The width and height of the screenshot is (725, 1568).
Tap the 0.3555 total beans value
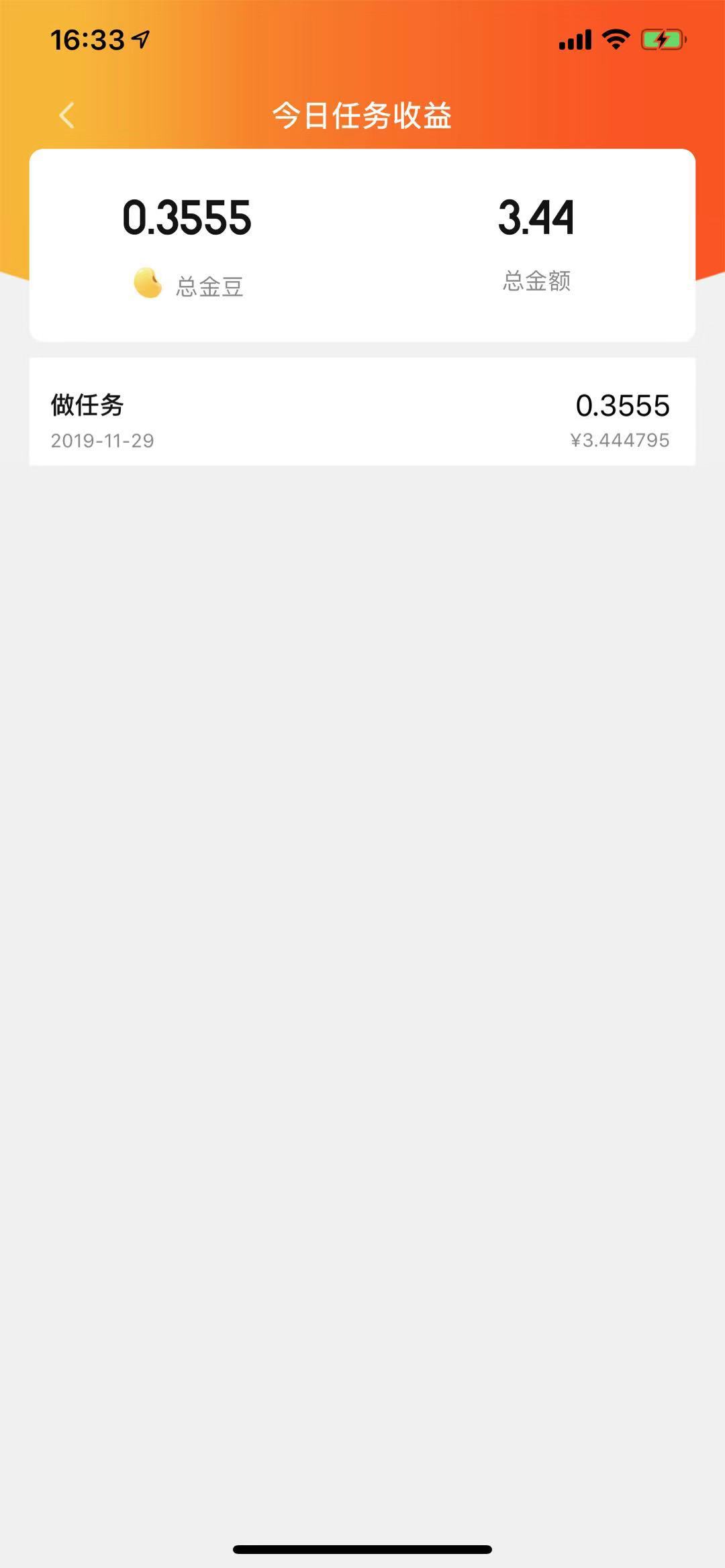(x=187, y=217)
